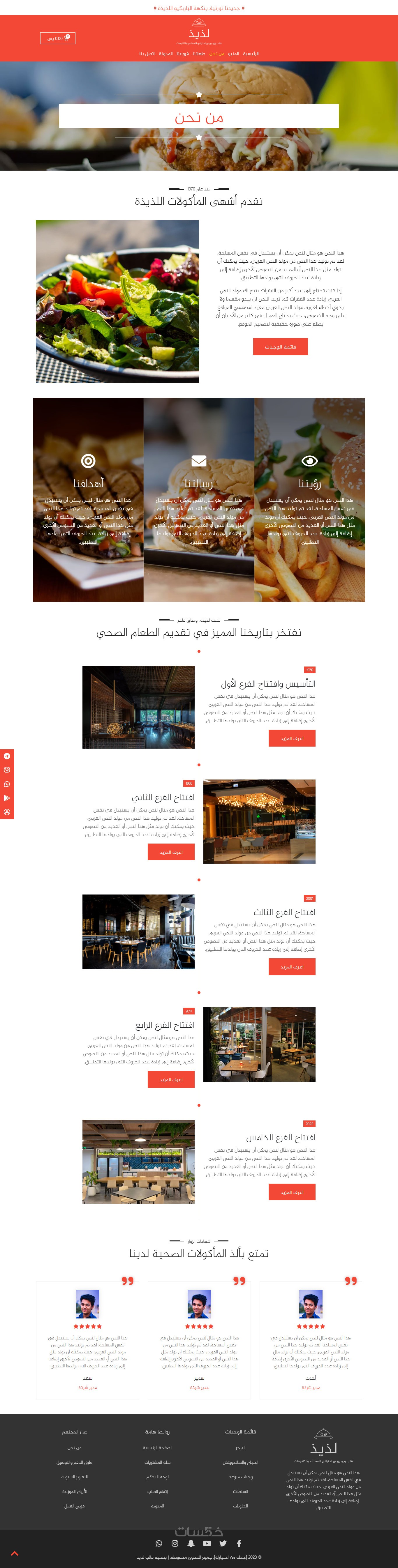Open the YouTube icon in the footer
The height and width of the screenshot is (1568, 398).
coord(207,1543)
